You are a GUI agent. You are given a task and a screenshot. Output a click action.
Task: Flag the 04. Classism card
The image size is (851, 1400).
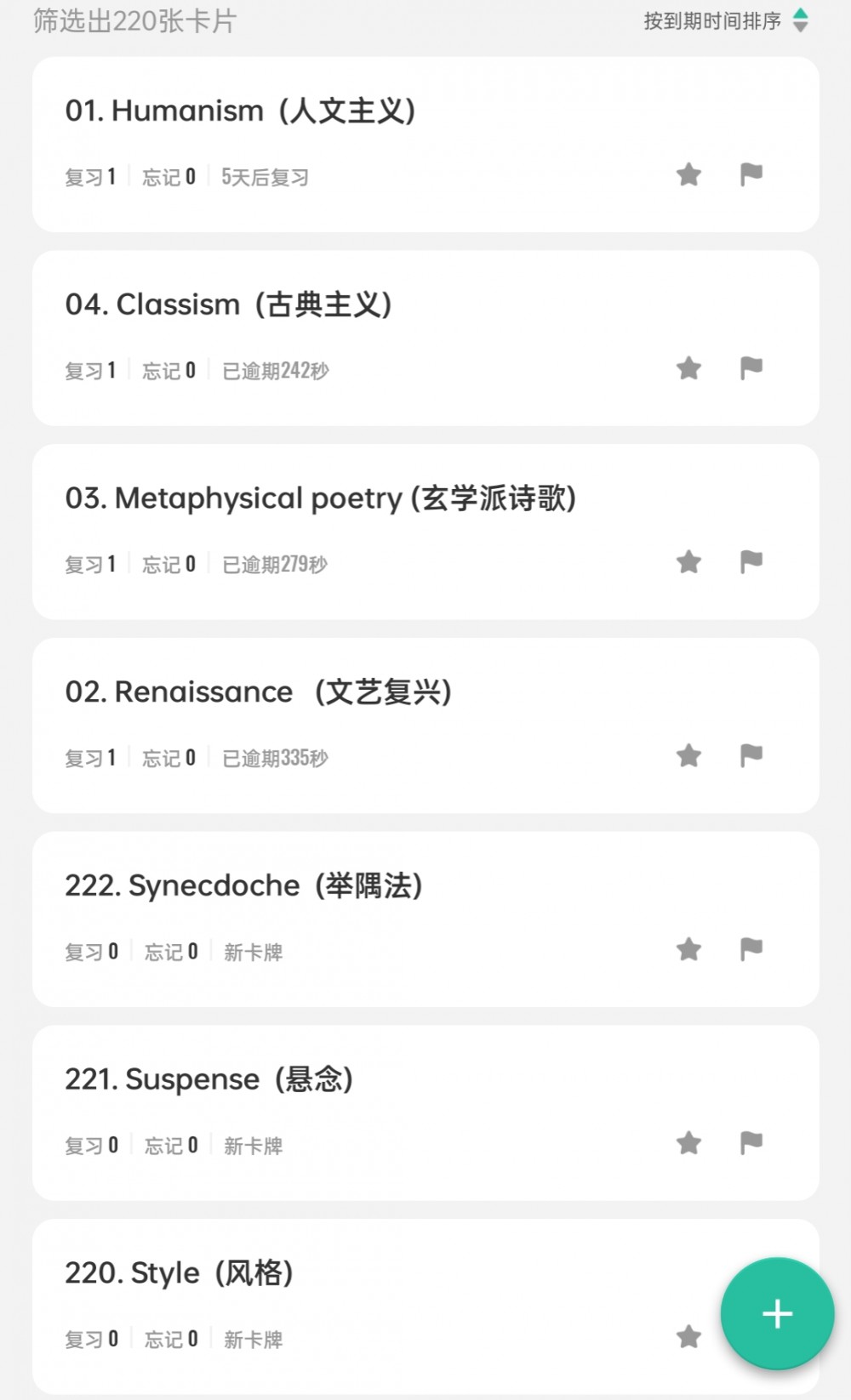(751, 368)
